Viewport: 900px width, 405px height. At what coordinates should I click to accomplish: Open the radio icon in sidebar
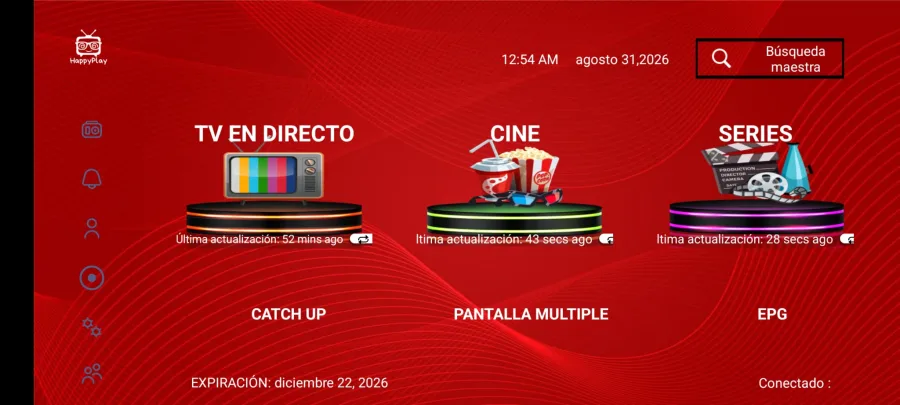click(x=92, y=130)
